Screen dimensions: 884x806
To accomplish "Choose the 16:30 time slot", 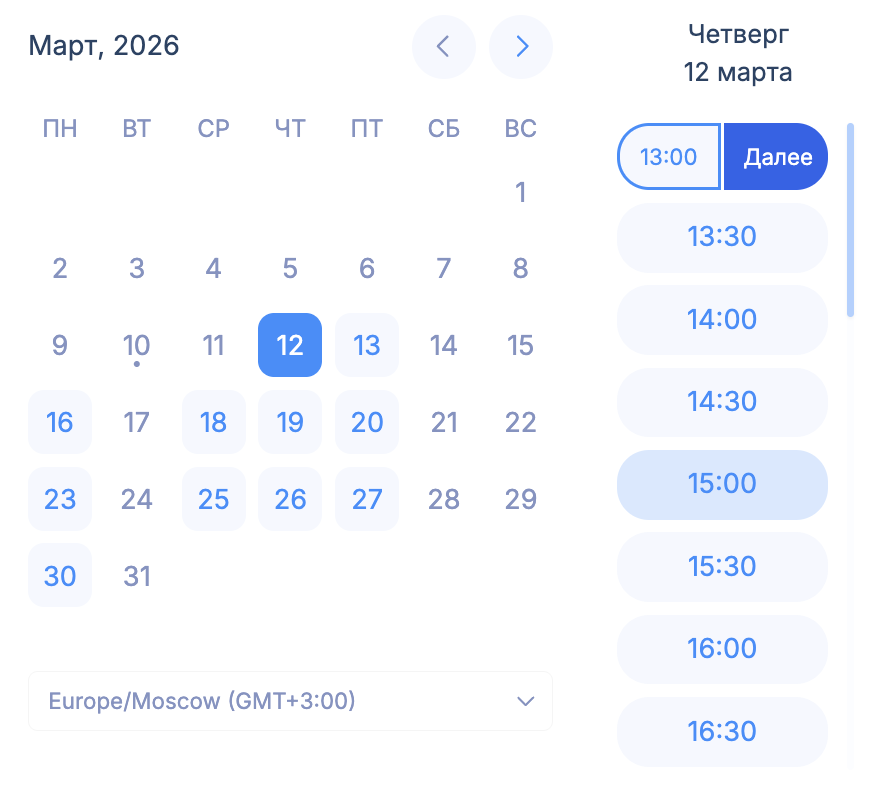I will 722,731.
